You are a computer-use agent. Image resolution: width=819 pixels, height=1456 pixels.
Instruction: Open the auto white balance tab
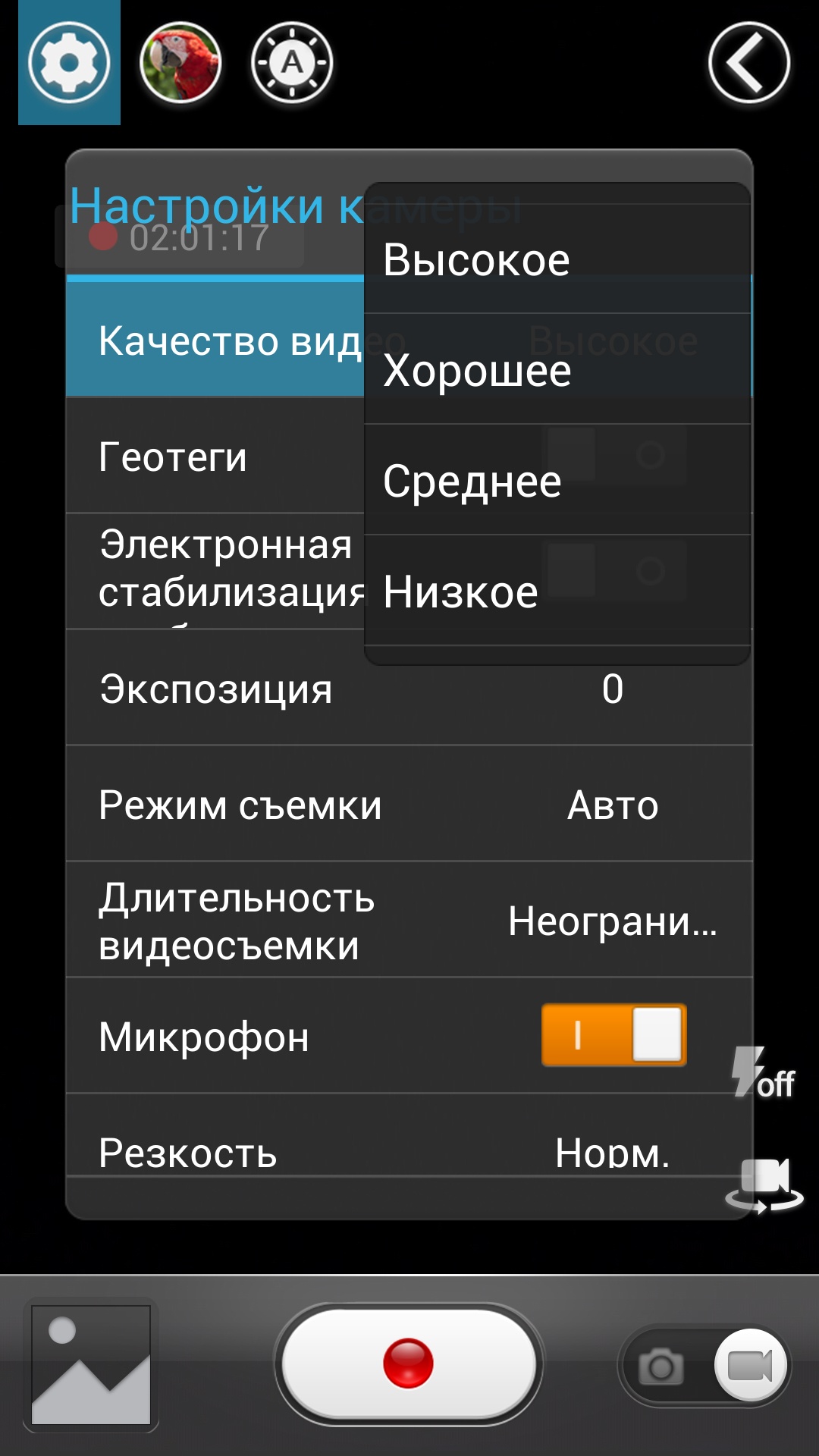292,63
